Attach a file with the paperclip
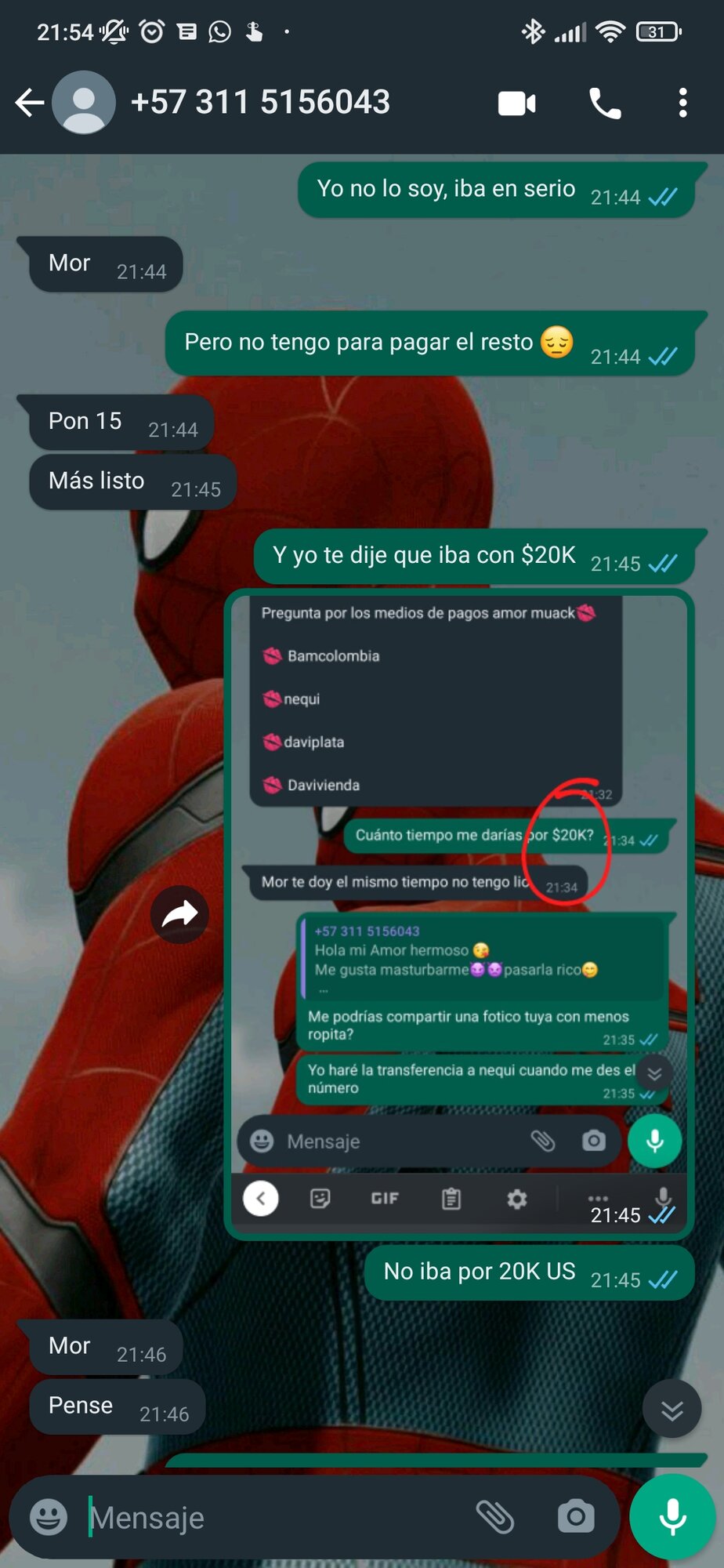 click(x=495, y=1517)
